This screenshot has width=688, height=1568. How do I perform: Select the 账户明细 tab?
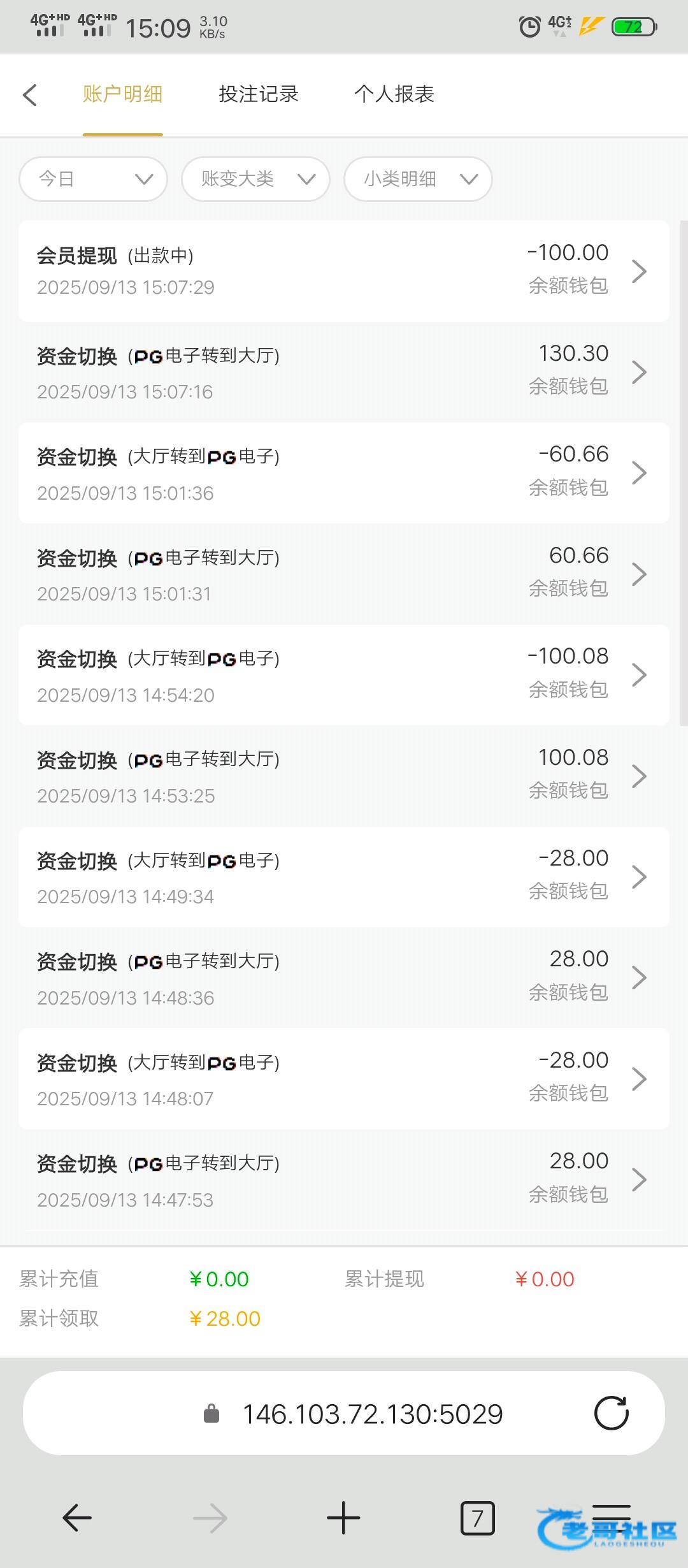point(122,94)
